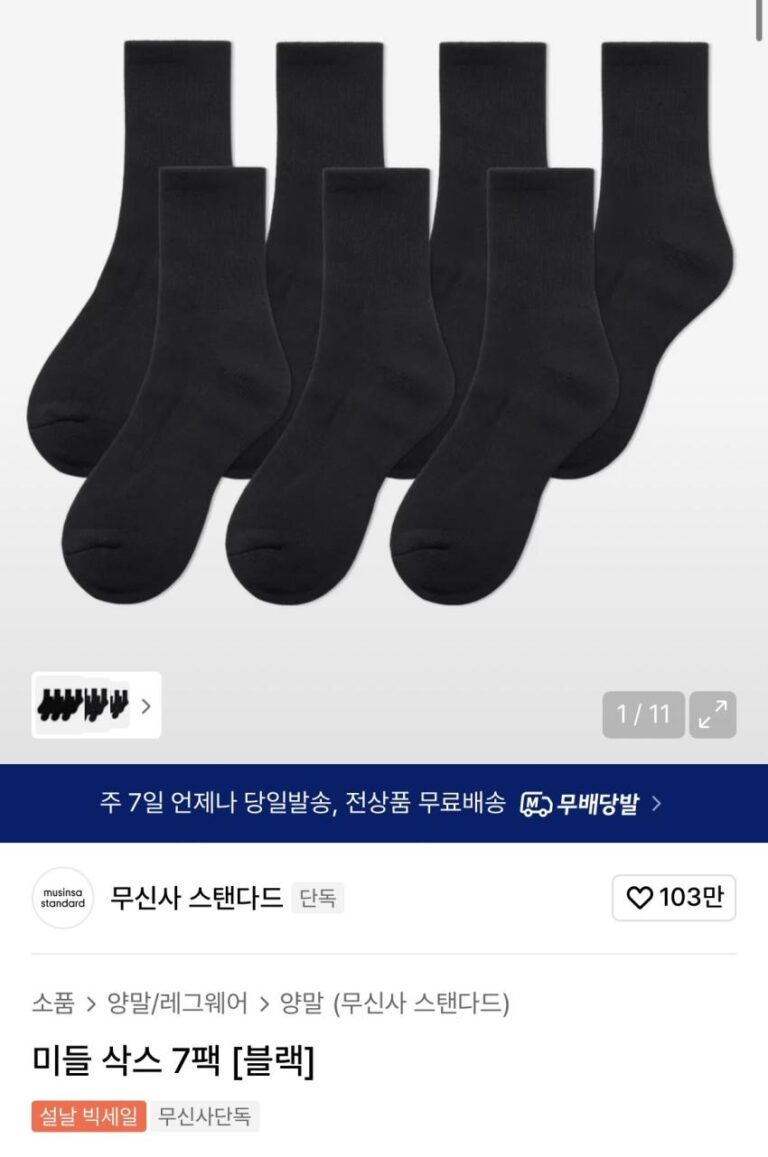
Task: Like the product with the 103만 heart
Action: click(674, 897)
